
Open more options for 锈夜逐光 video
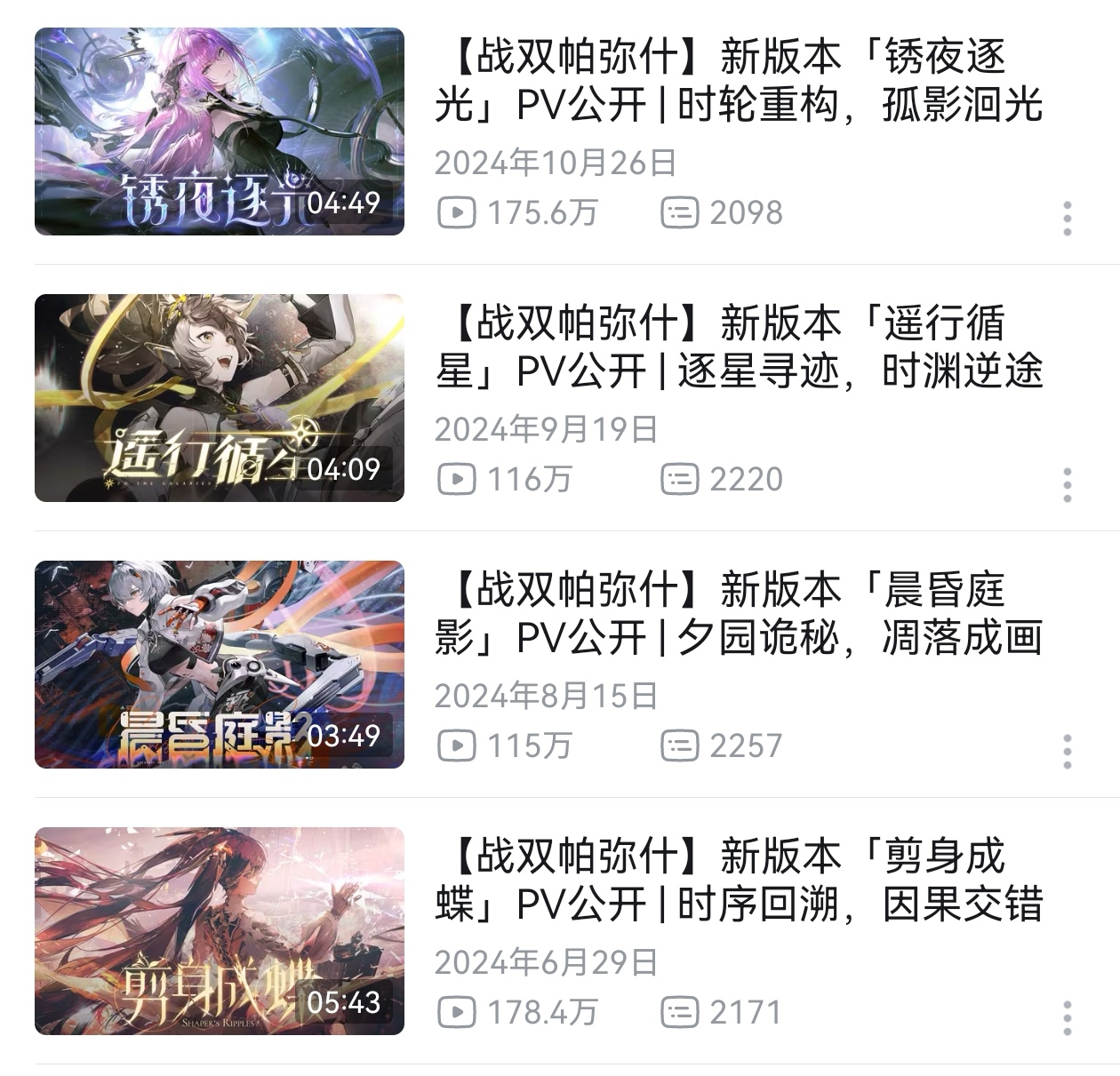(1067, 219)
